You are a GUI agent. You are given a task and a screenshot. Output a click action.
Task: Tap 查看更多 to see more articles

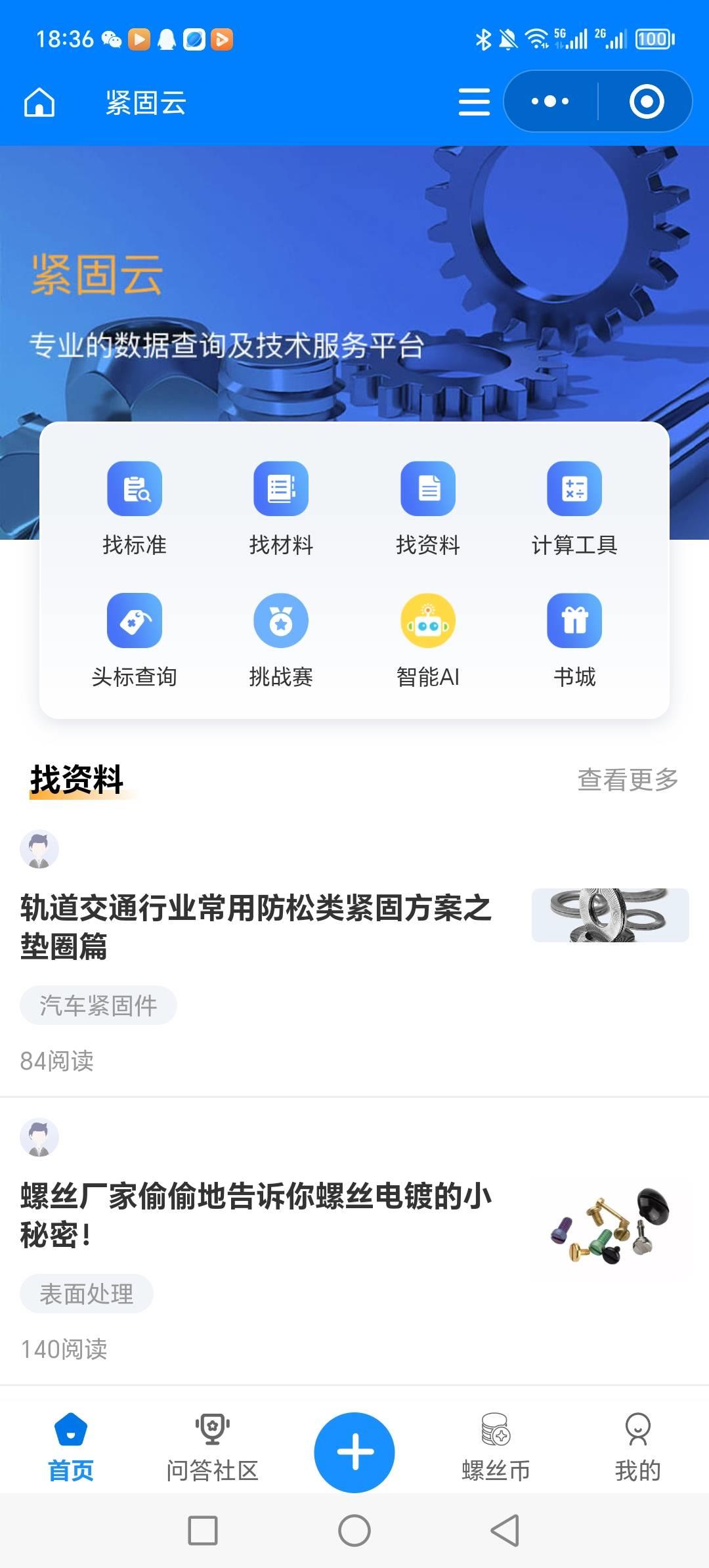coord(628,780)
